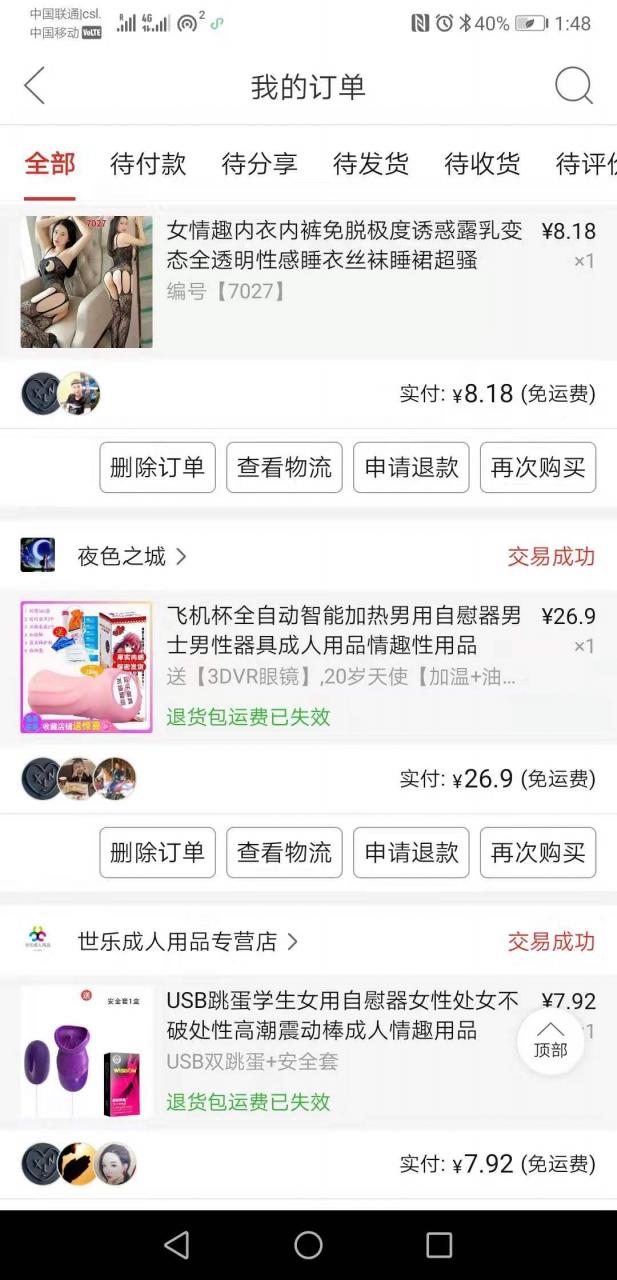Jump to top with the 顶部 button
This screenshot has height=1280, width=617.
pyautogui.click(x=550, y=1040)
